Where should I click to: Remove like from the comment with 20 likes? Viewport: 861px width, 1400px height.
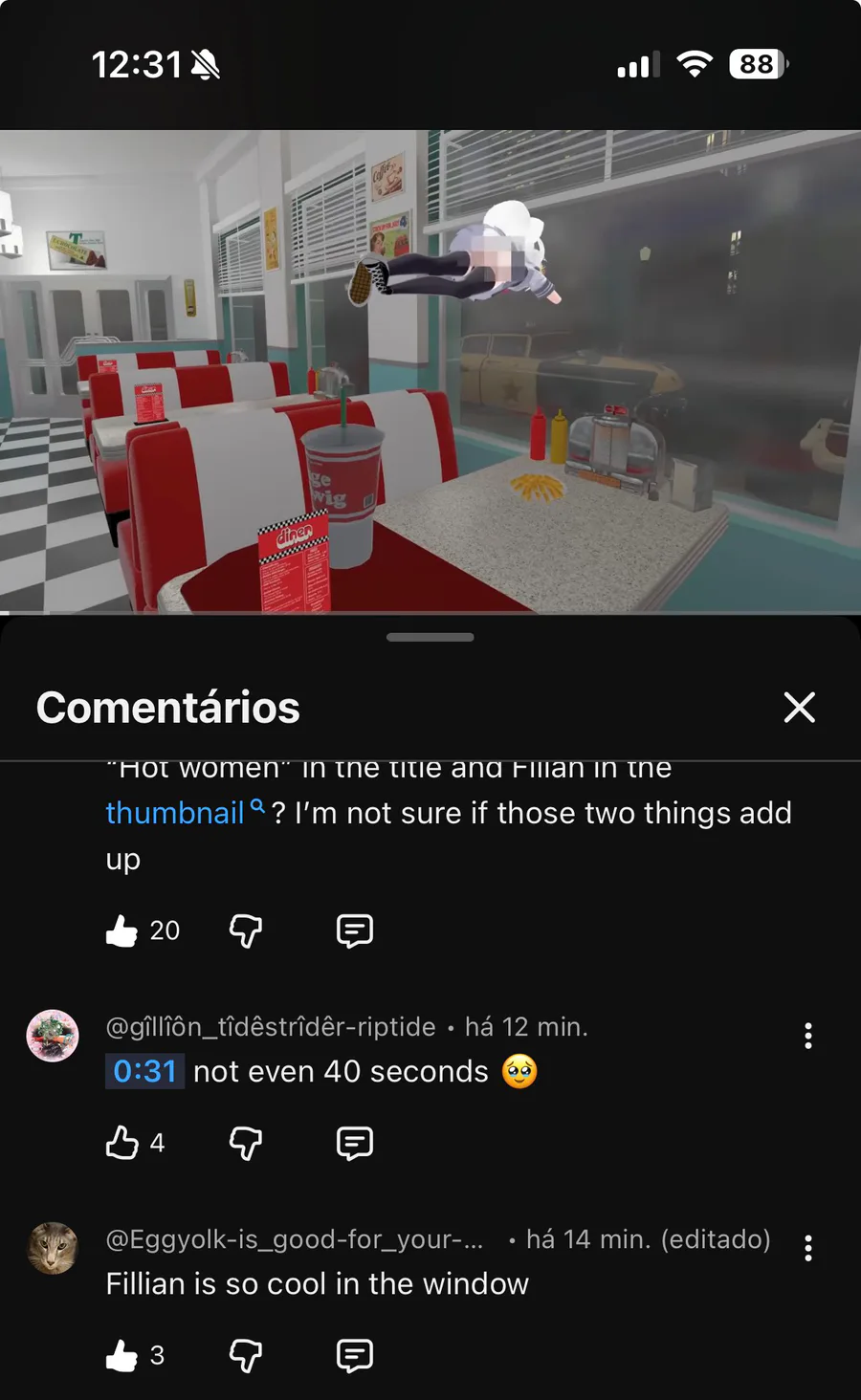tap(121, 930)
